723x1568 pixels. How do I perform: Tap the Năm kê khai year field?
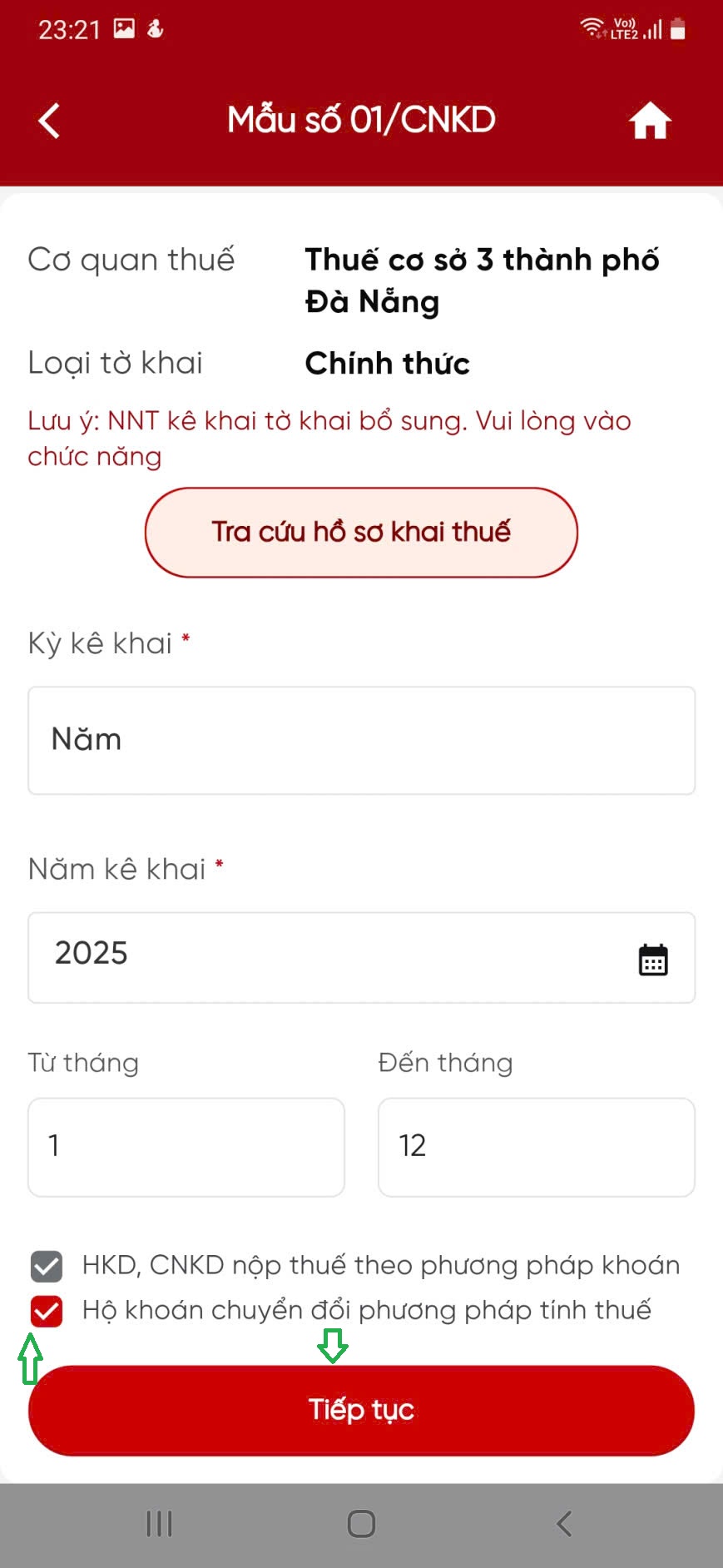tap(333, 957)
